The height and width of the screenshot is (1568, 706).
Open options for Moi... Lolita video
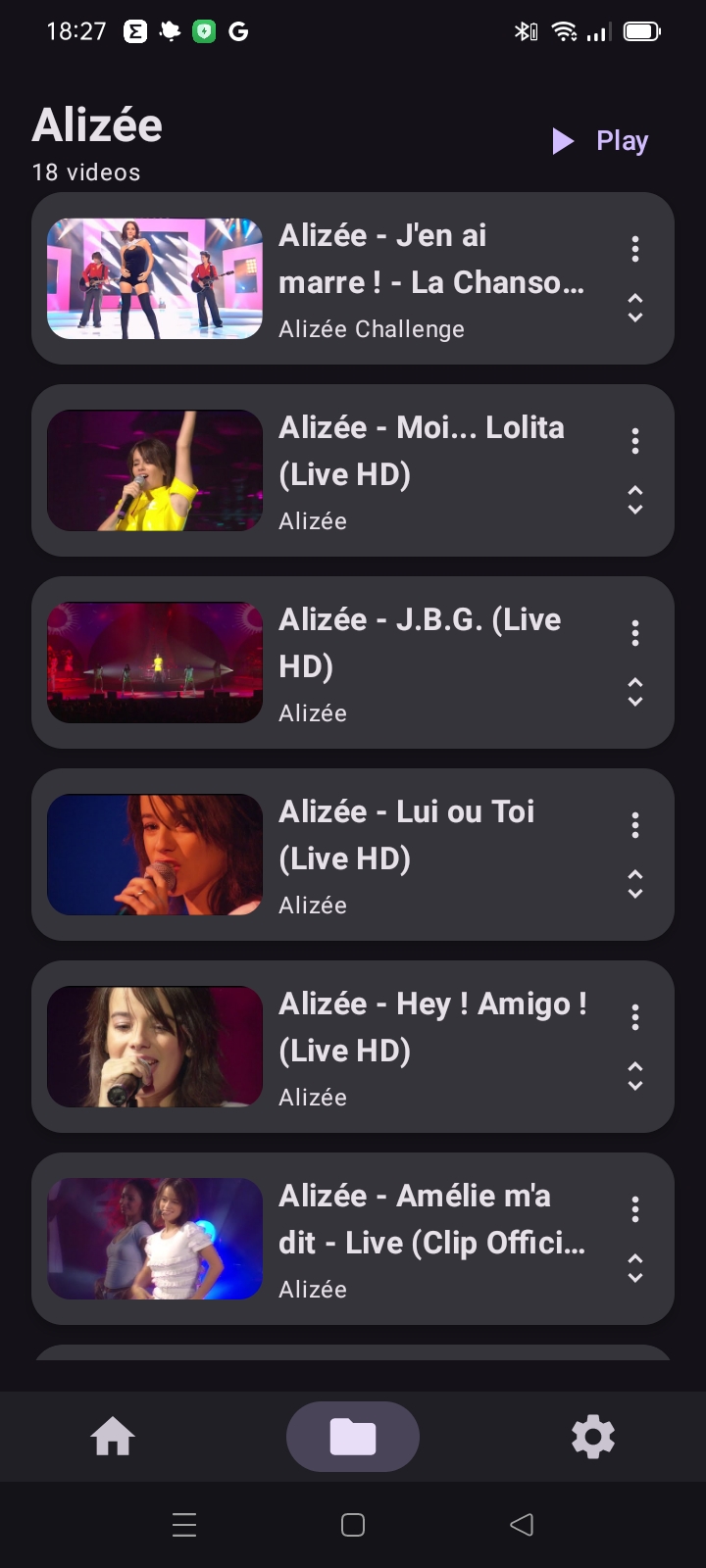[635, 441]
